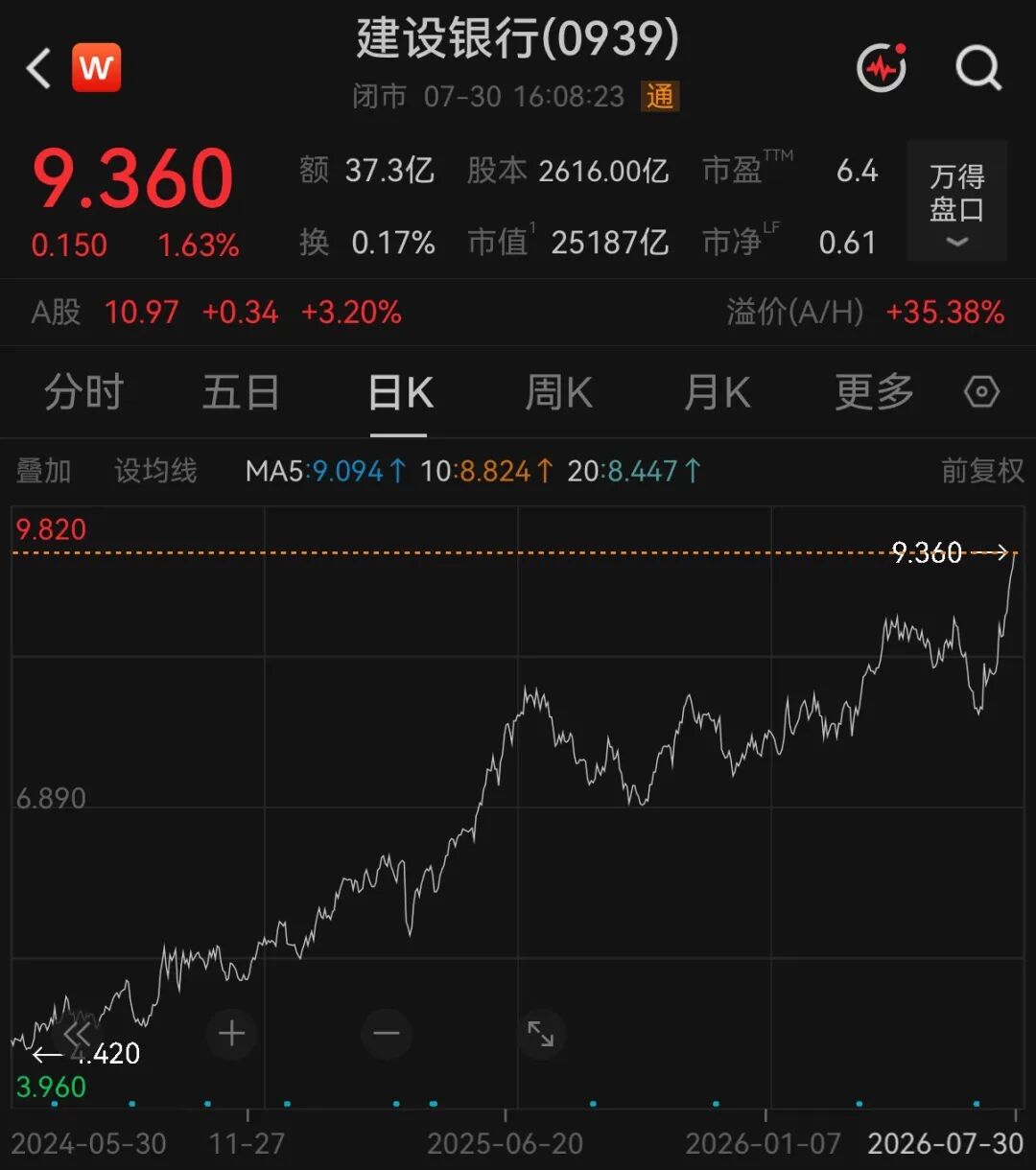The width and height of the screenshot is (1036, 1170).
Task: Expand chart to fullscreen
Action: 541,1033
